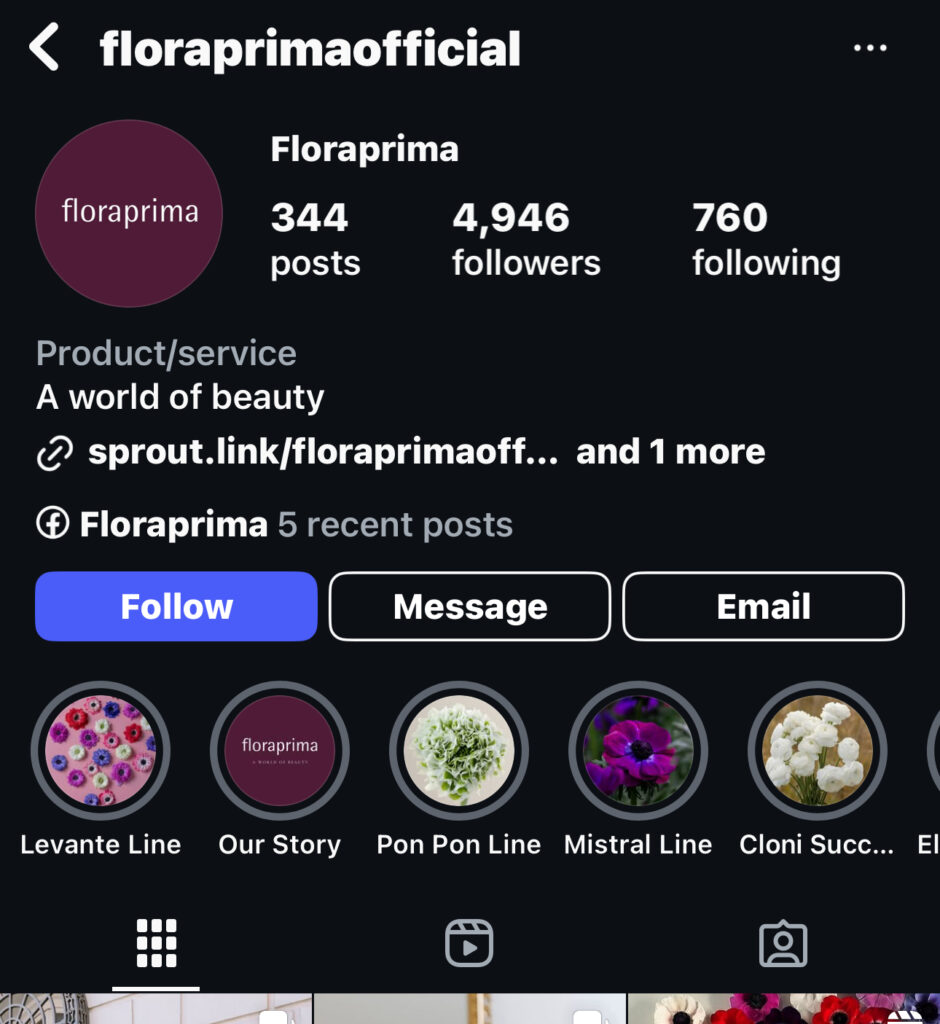
Task: Email the Floraprima business
Action: pos(763,606)
